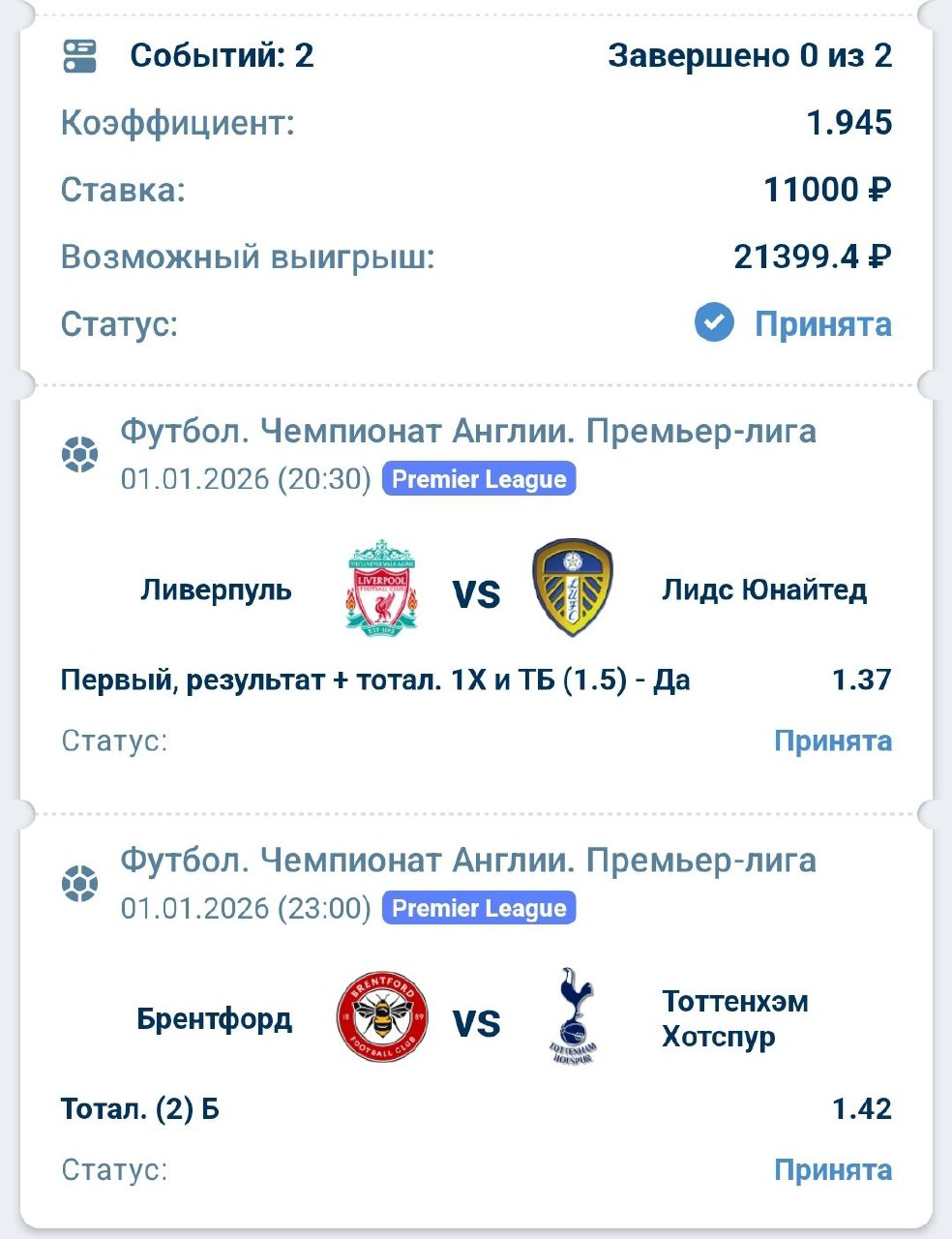Tap the Premier League badge under the Brentford match
Viewport: 952px width, 1239px height.
click(x=479, y=908)
